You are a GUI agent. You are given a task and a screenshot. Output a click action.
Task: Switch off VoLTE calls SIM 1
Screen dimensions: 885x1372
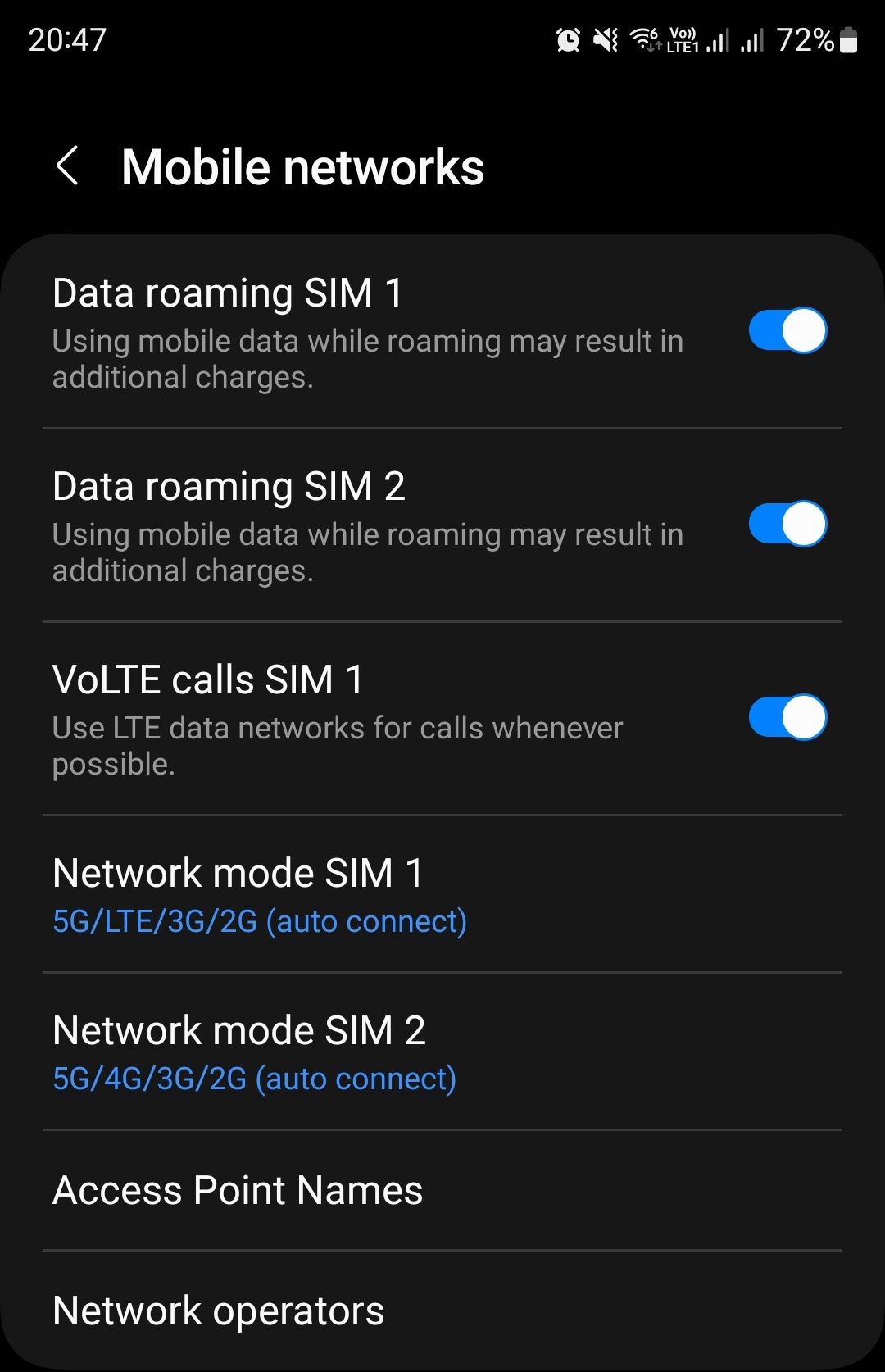pos(787,718)
